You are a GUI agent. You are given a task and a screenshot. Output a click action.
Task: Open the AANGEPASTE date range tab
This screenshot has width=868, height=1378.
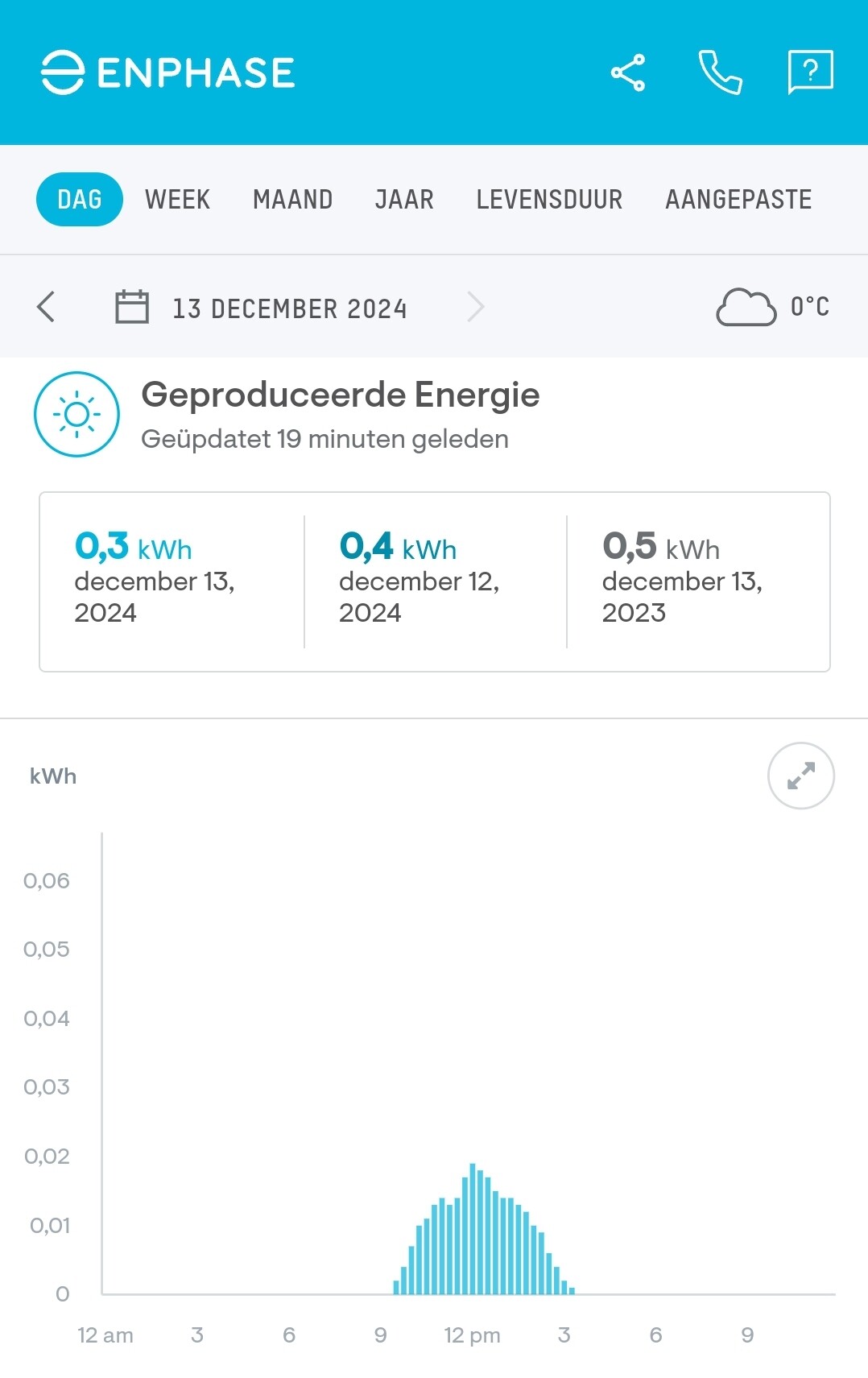[738, 200]
